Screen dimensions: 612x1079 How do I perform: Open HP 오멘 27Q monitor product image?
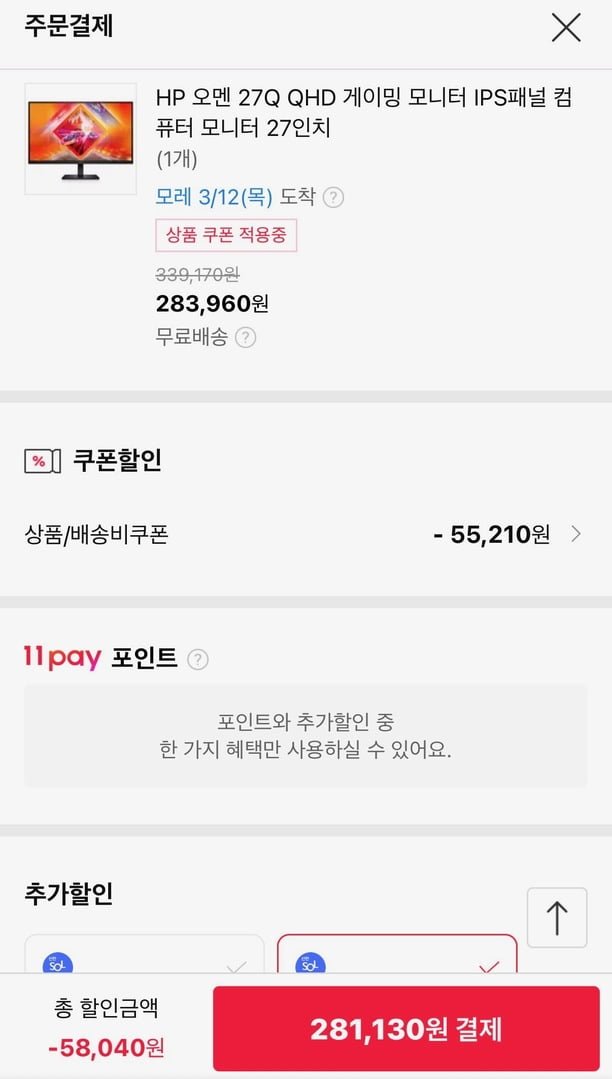pos(80,139)
